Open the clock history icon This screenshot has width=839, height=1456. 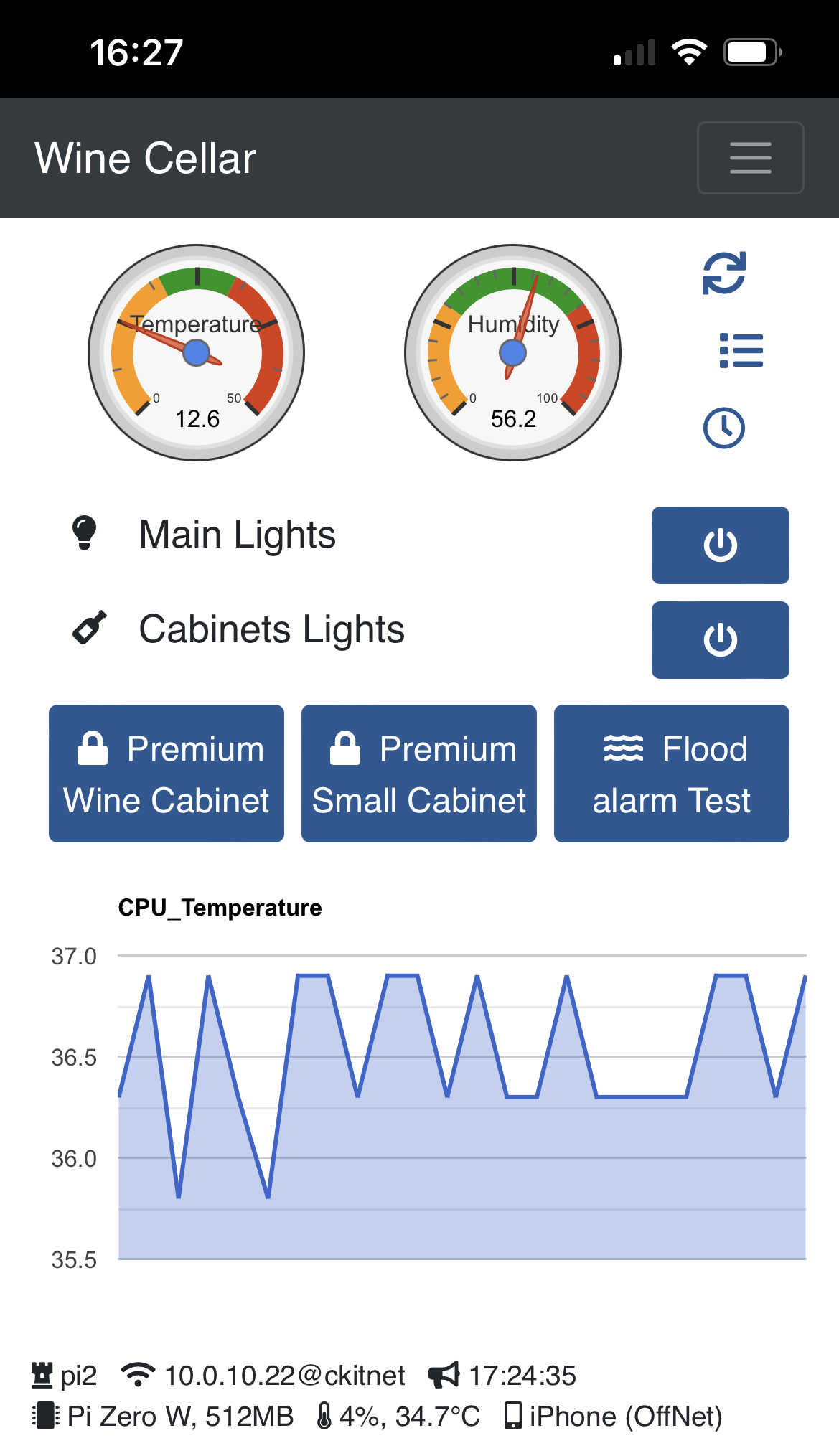click(x=723, y=428)
